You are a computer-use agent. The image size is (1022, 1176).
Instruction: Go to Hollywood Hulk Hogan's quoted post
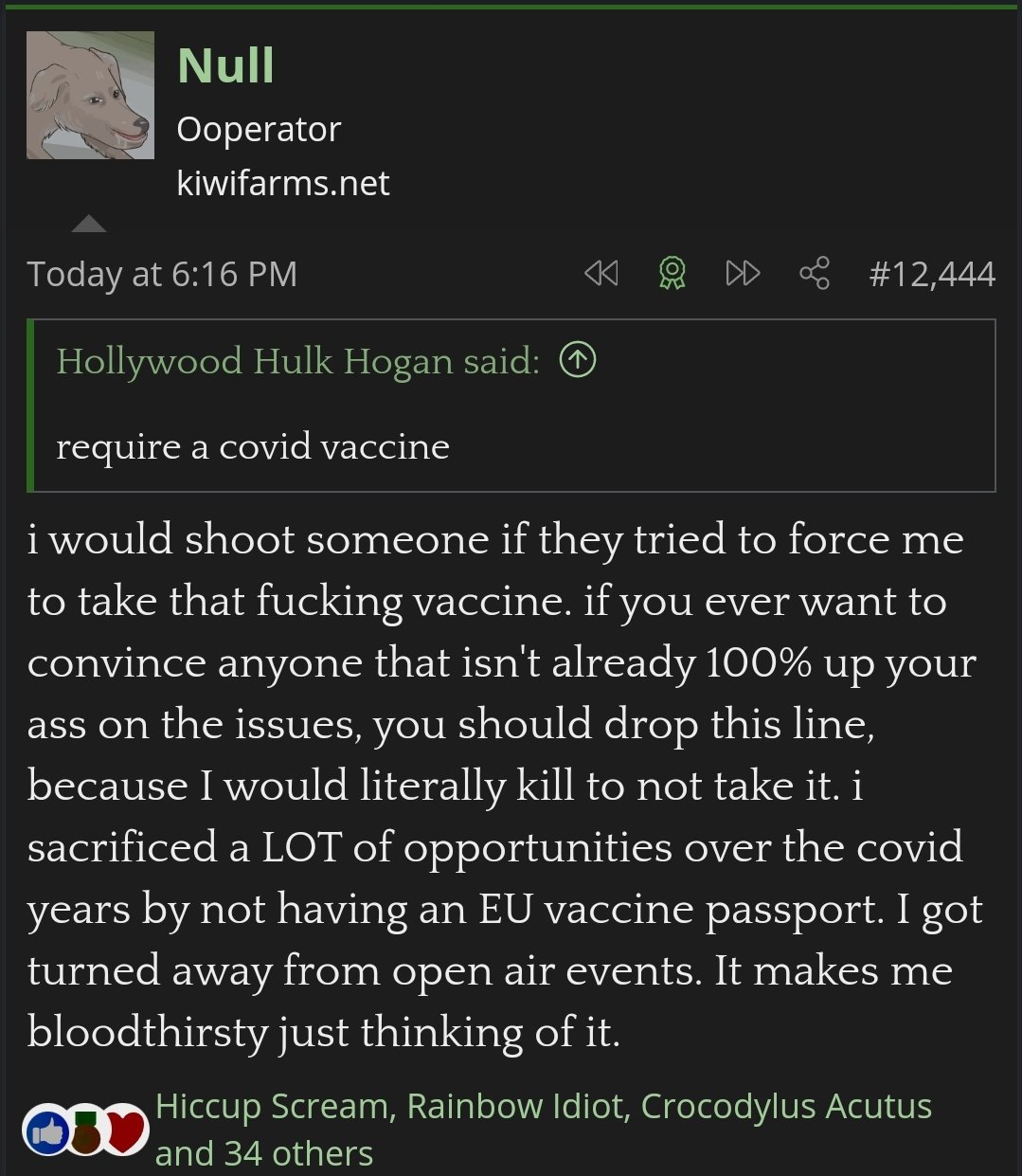pos(578,360)
